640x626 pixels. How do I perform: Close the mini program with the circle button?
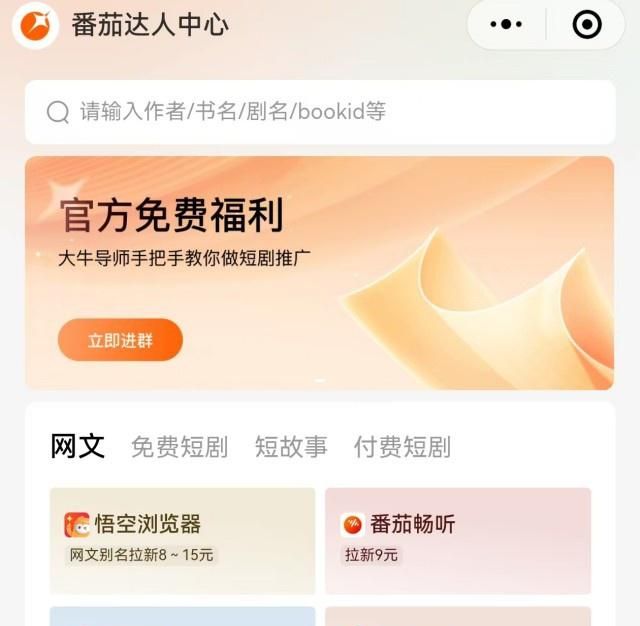586,24
